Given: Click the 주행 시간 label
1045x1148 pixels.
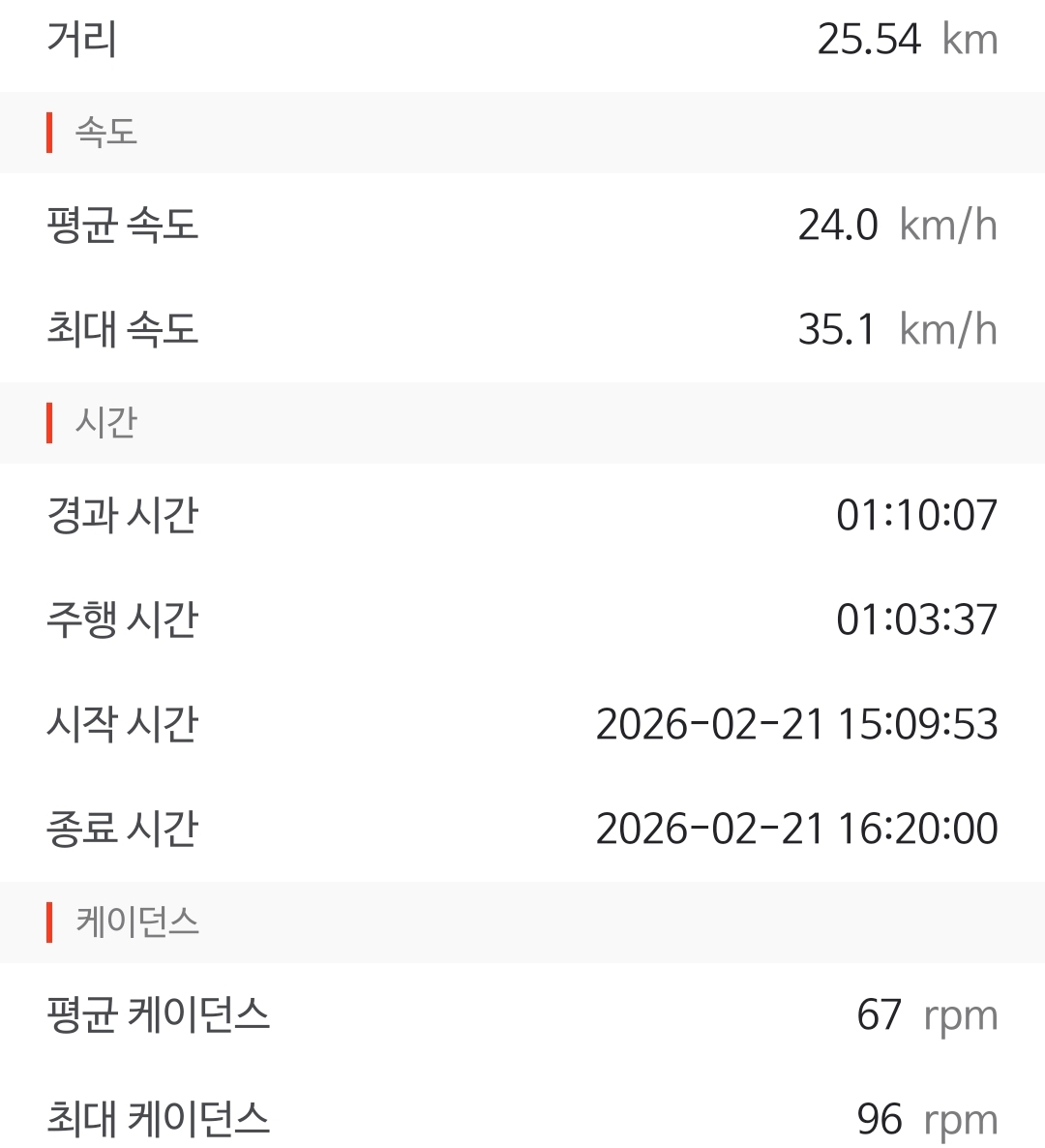Looking at the screenshot, I should 122,618.
